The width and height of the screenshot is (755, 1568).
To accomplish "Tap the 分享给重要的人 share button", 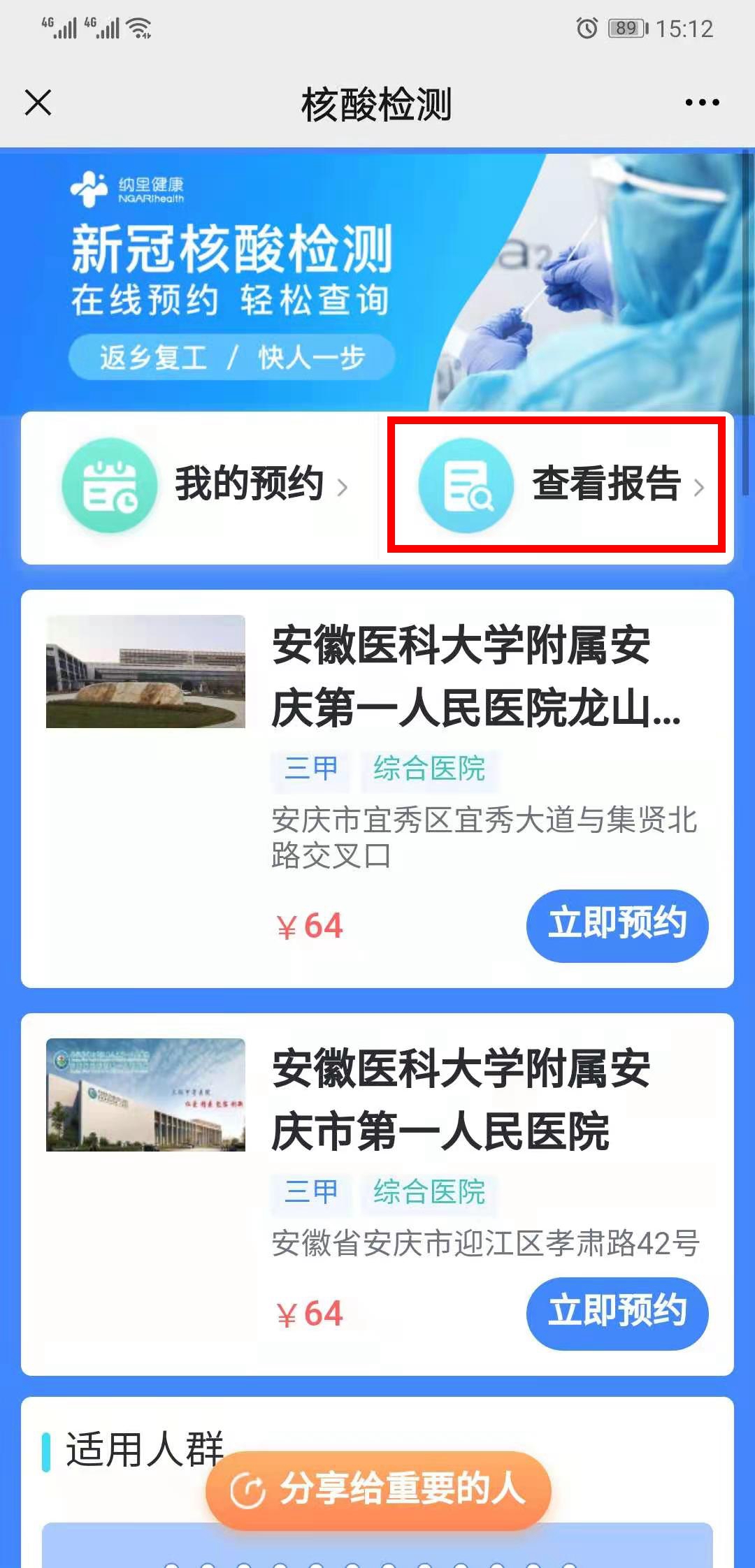I will [378, 1489].
